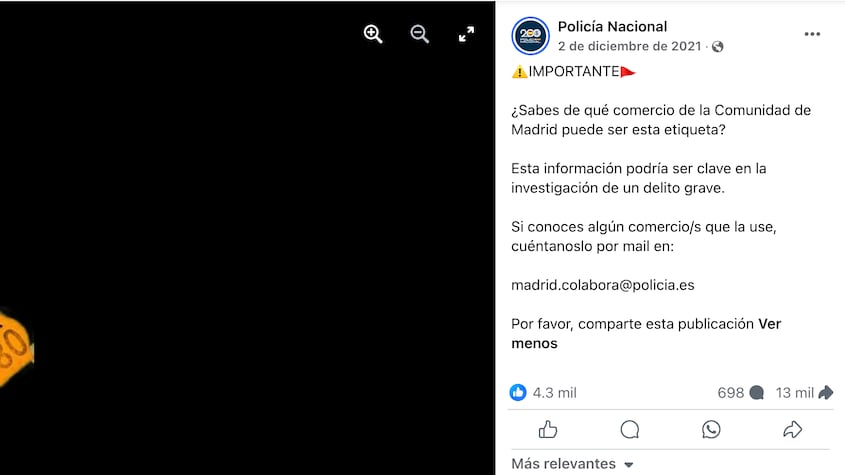Zoom in on the photo
This screenshot has height=475, width=845.
[373, 34]
